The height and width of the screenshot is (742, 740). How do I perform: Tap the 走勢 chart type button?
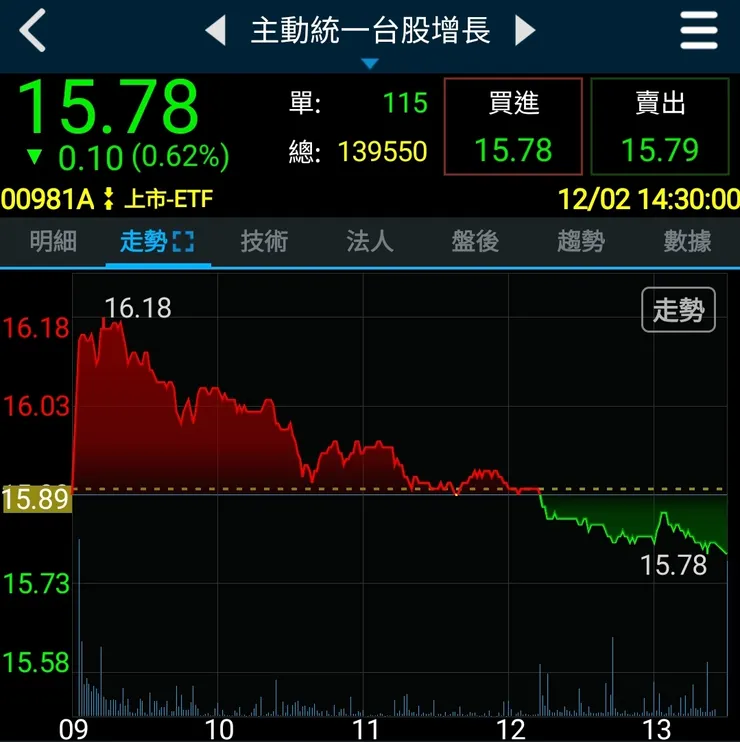pos(678,311)
